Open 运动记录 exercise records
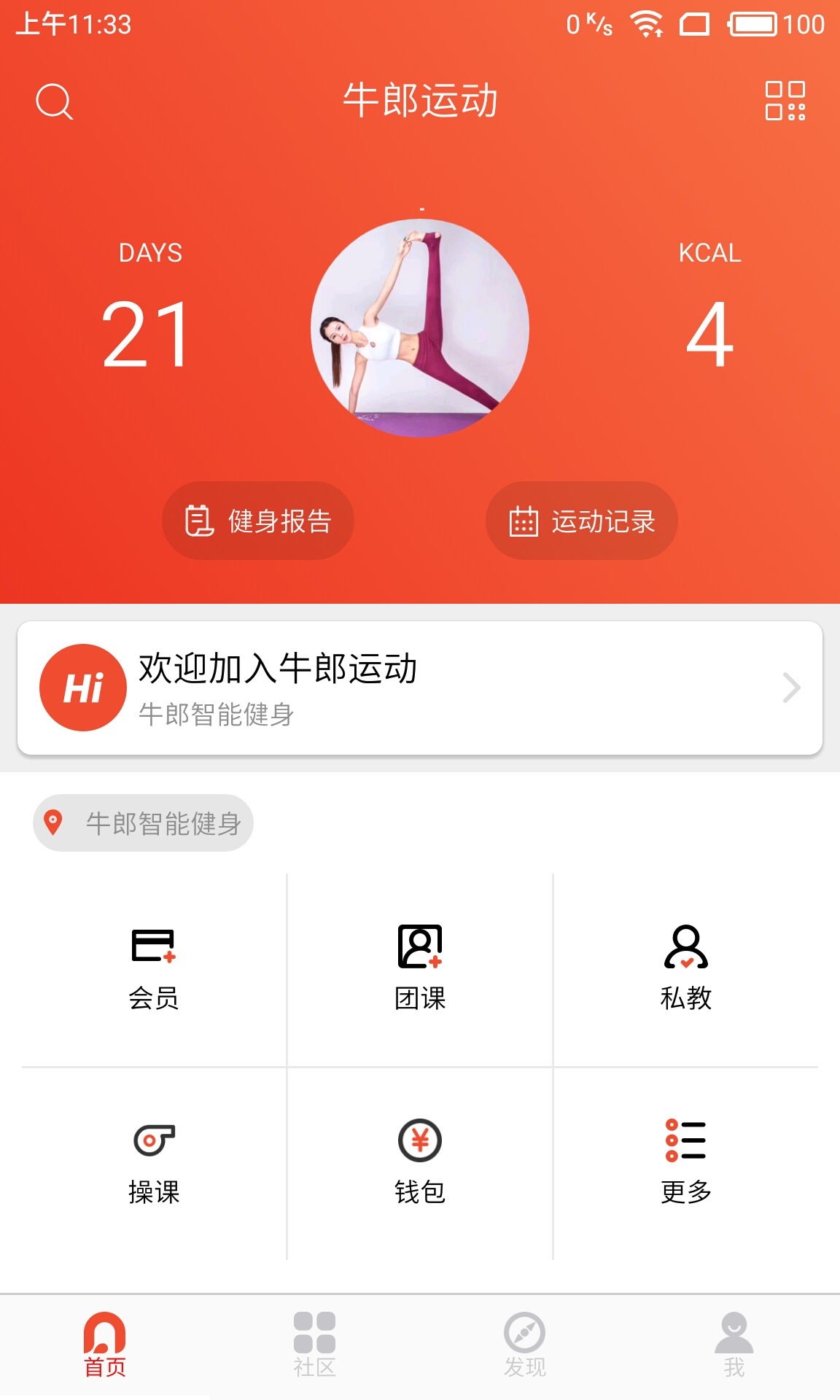This screenshot has width=840, height=1400. pyautogui.click(x=580, y=520)
